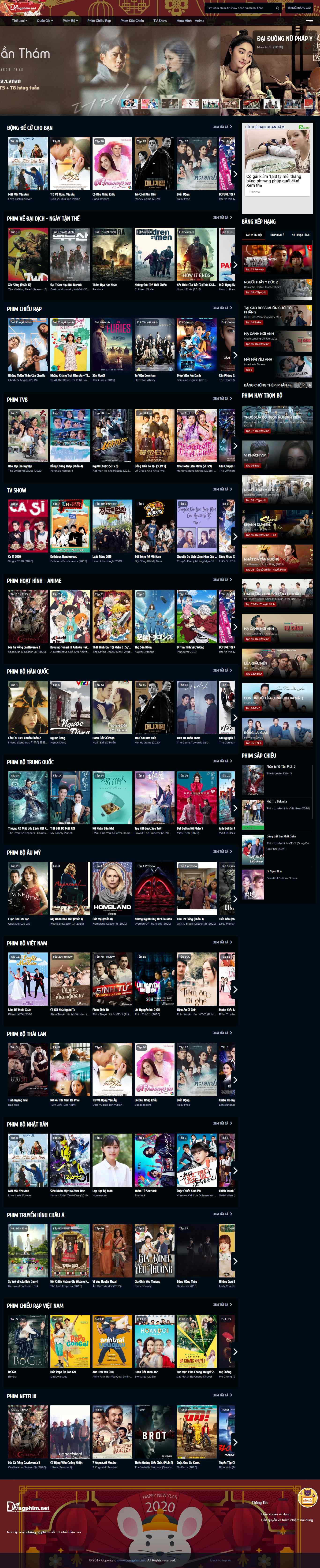Open Xác Sống (Phần 10) movie card

click(27, 254)
